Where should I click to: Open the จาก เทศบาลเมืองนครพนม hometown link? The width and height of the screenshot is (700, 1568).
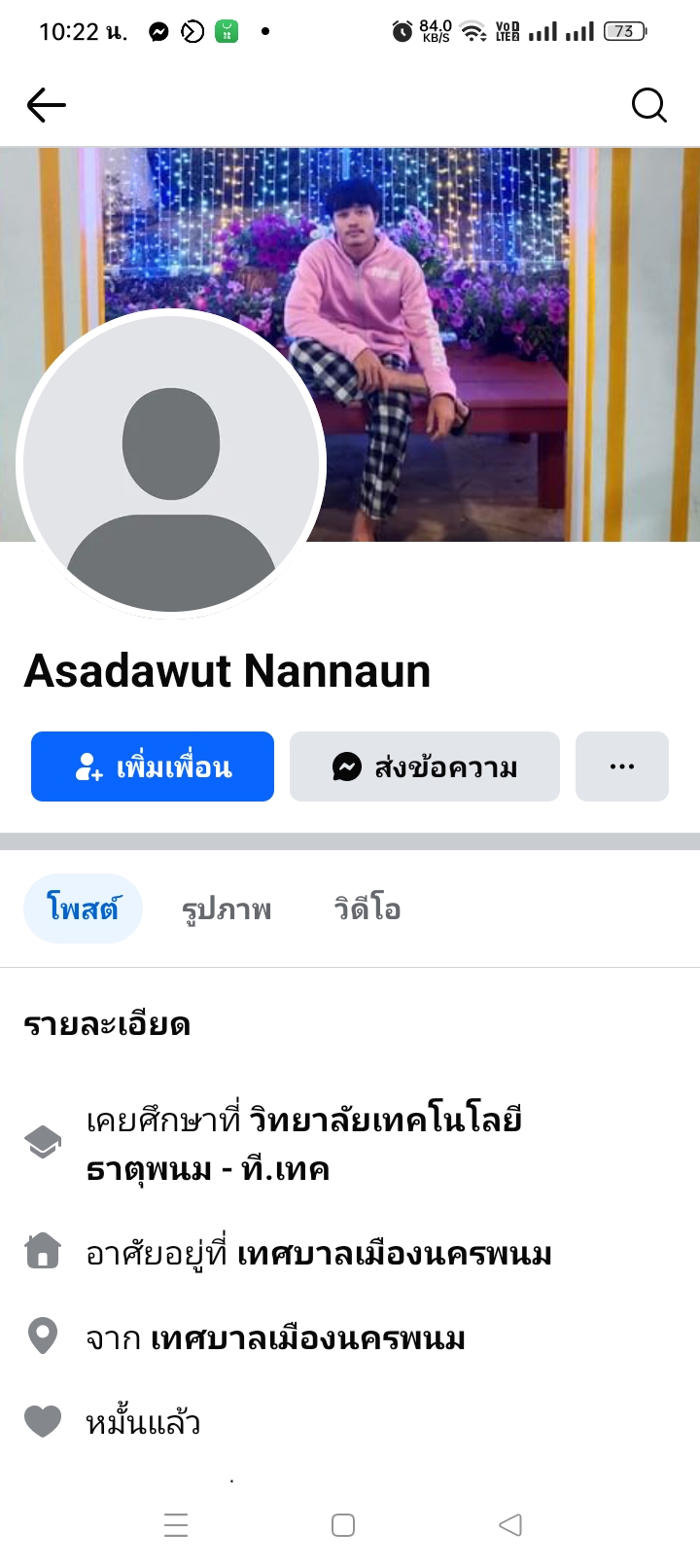point(307,1338)
